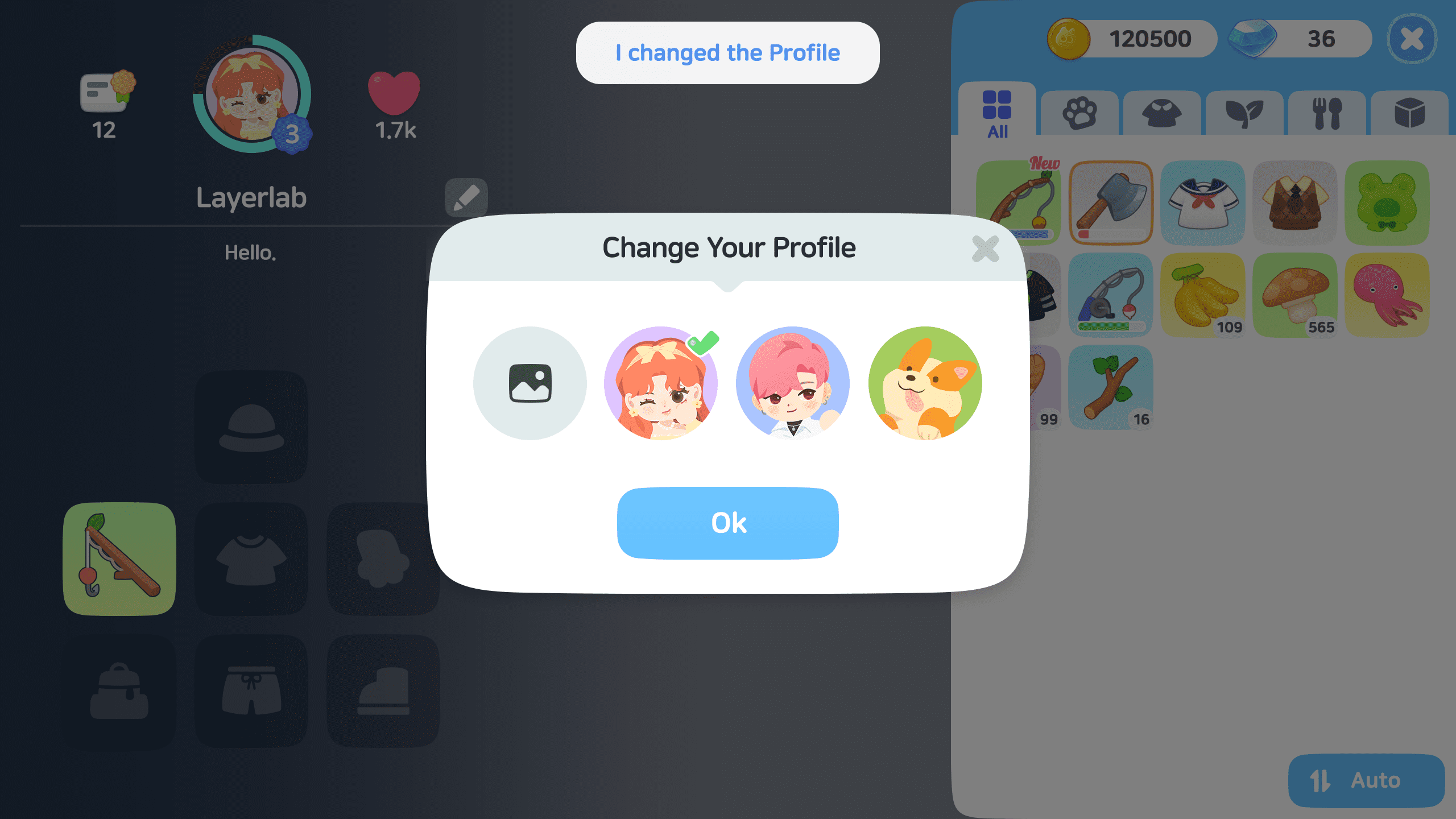Select the bananas item with 109
This screenshot has width=1456, height=819.
tap(1202, 295)
